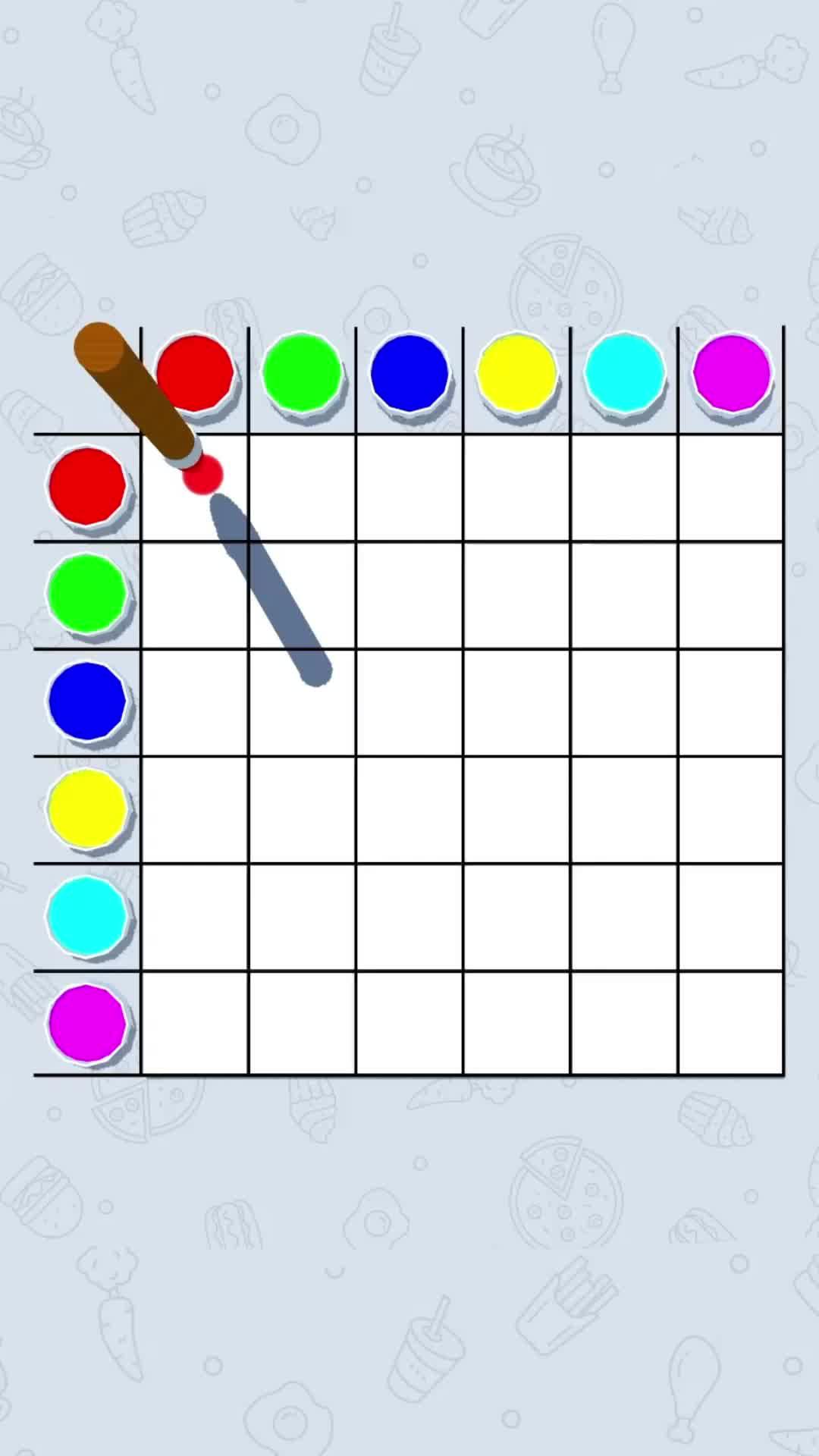819x1456 pixels.
Task: Pick the cyan circle in the left column
Action: [x=87, y=915]
